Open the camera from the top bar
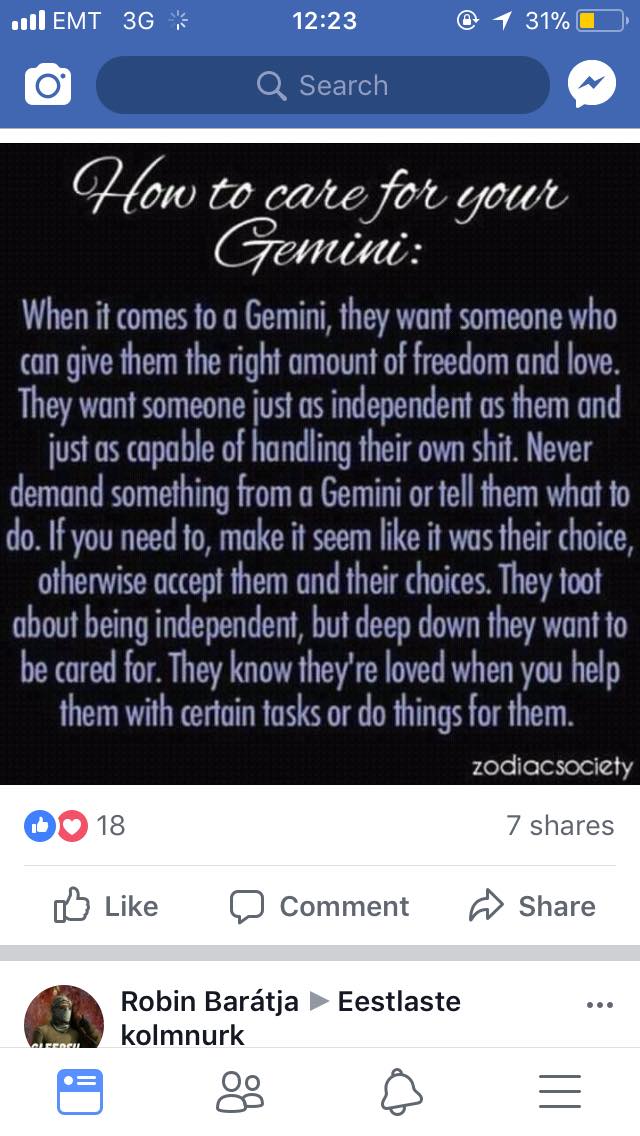The image size is (640, 1136). (48, 85)
